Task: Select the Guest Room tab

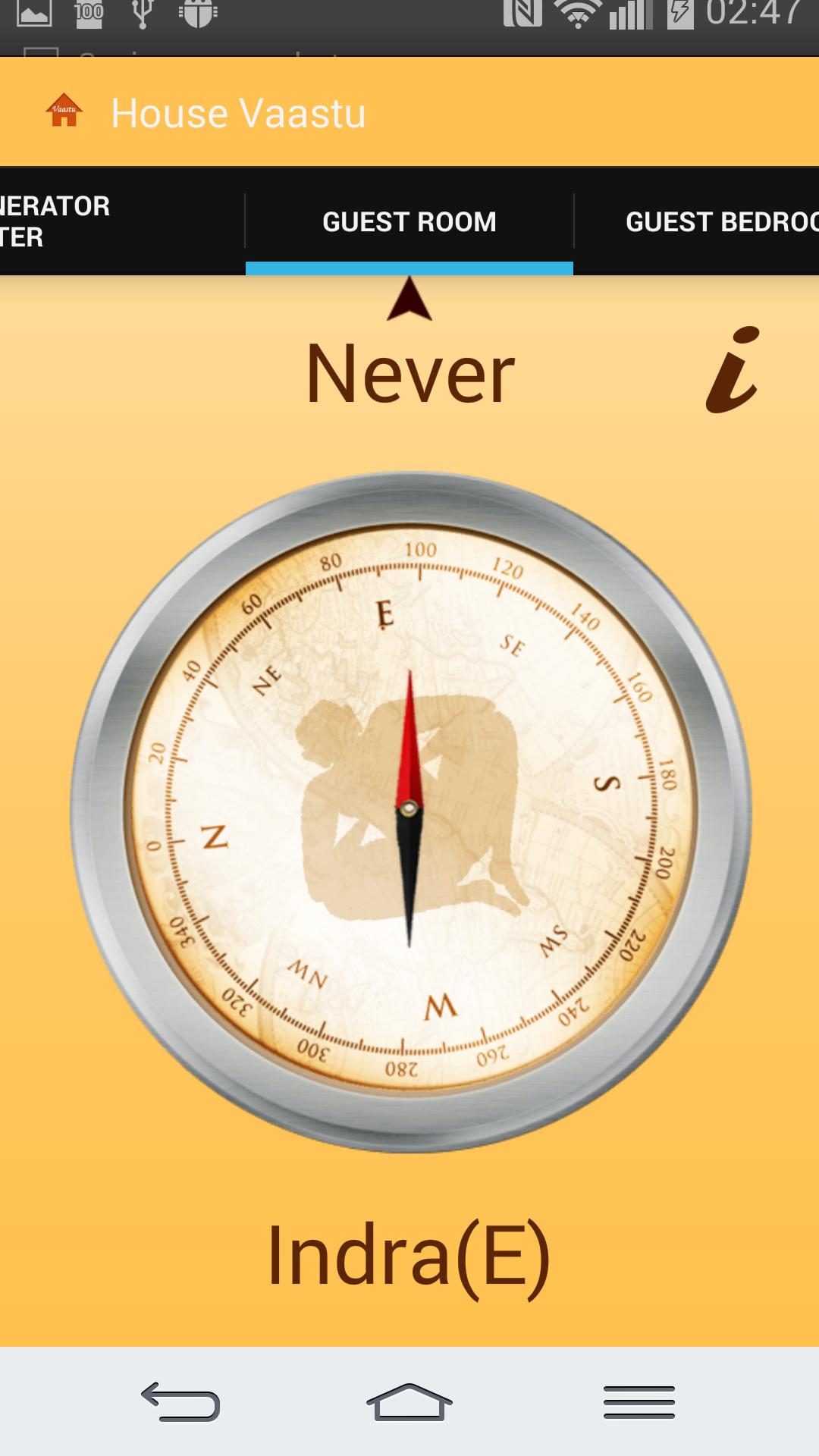Action: 409,221
